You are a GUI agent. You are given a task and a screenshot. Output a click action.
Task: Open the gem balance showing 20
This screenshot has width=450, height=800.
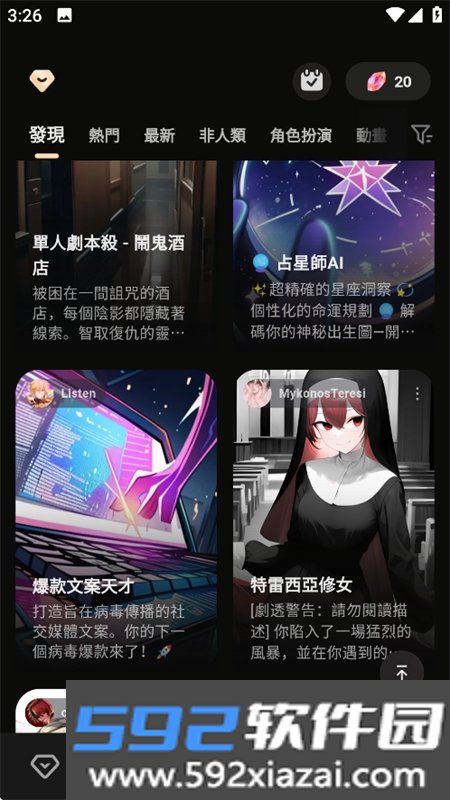[x=388, y=81]
